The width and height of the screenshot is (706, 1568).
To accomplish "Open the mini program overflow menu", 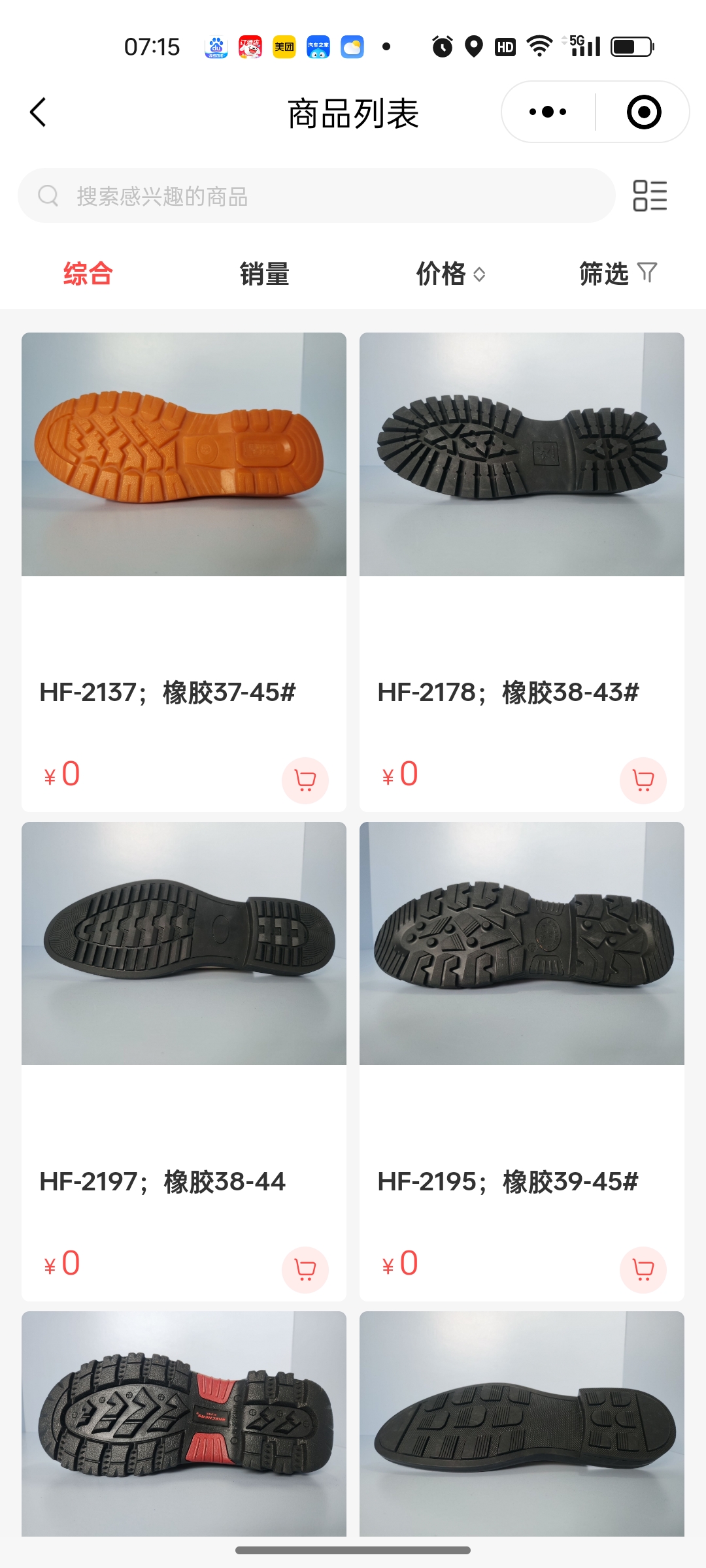I will click(548, 112).
